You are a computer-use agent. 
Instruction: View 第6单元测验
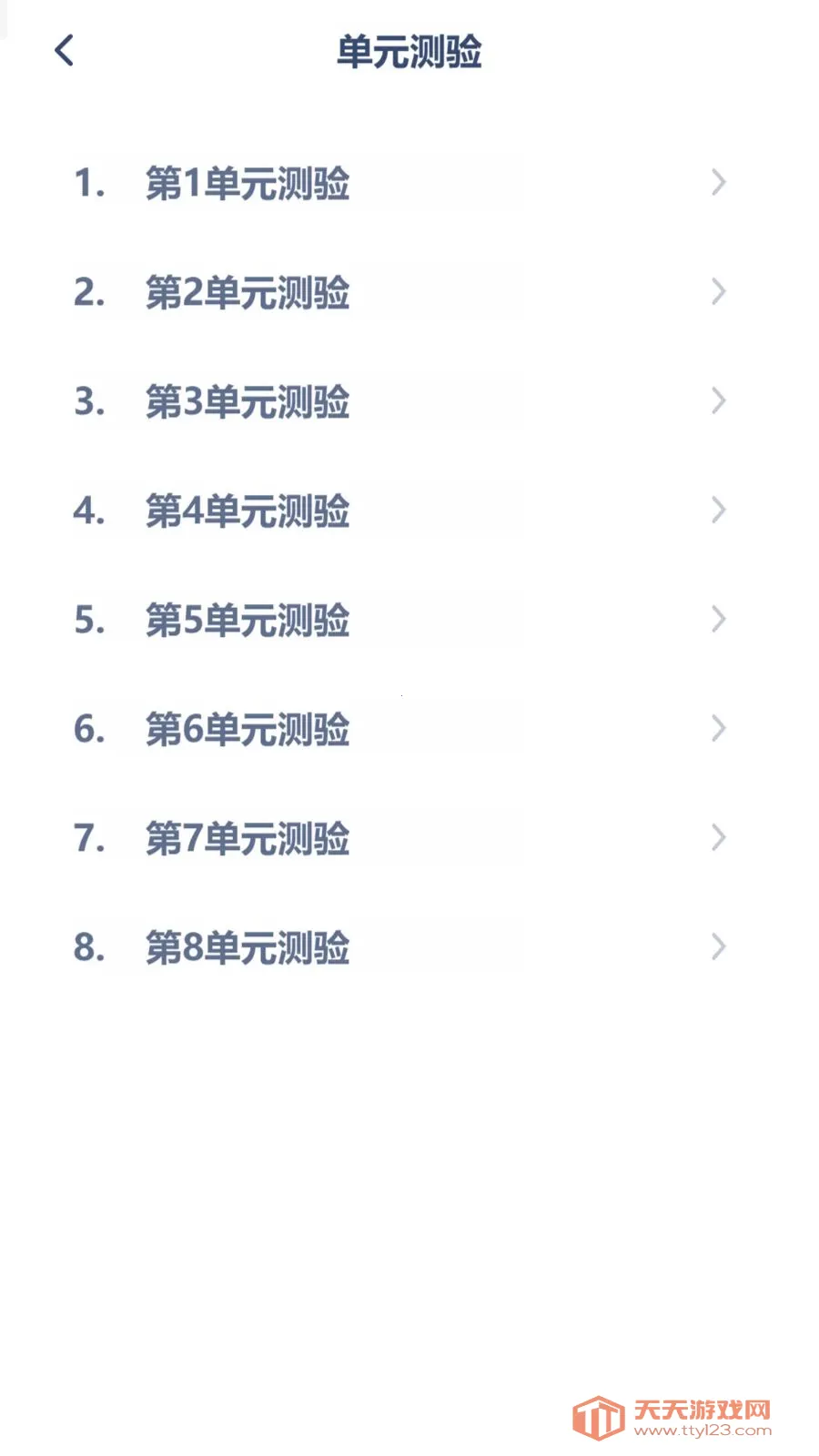[248, 729]
